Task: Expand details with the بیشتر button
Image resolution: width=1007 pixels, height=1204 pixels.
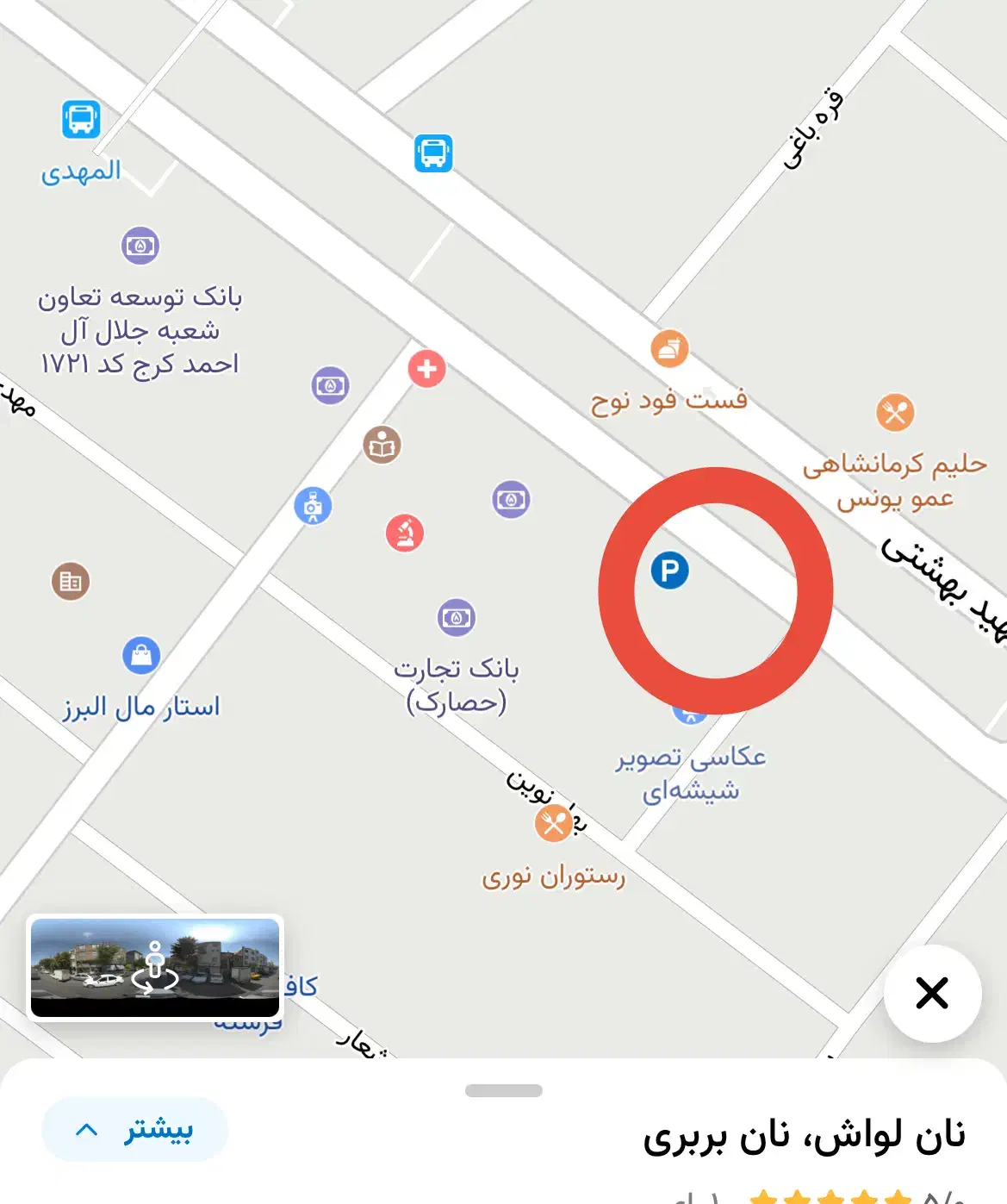Action: tap(134, 1129)
